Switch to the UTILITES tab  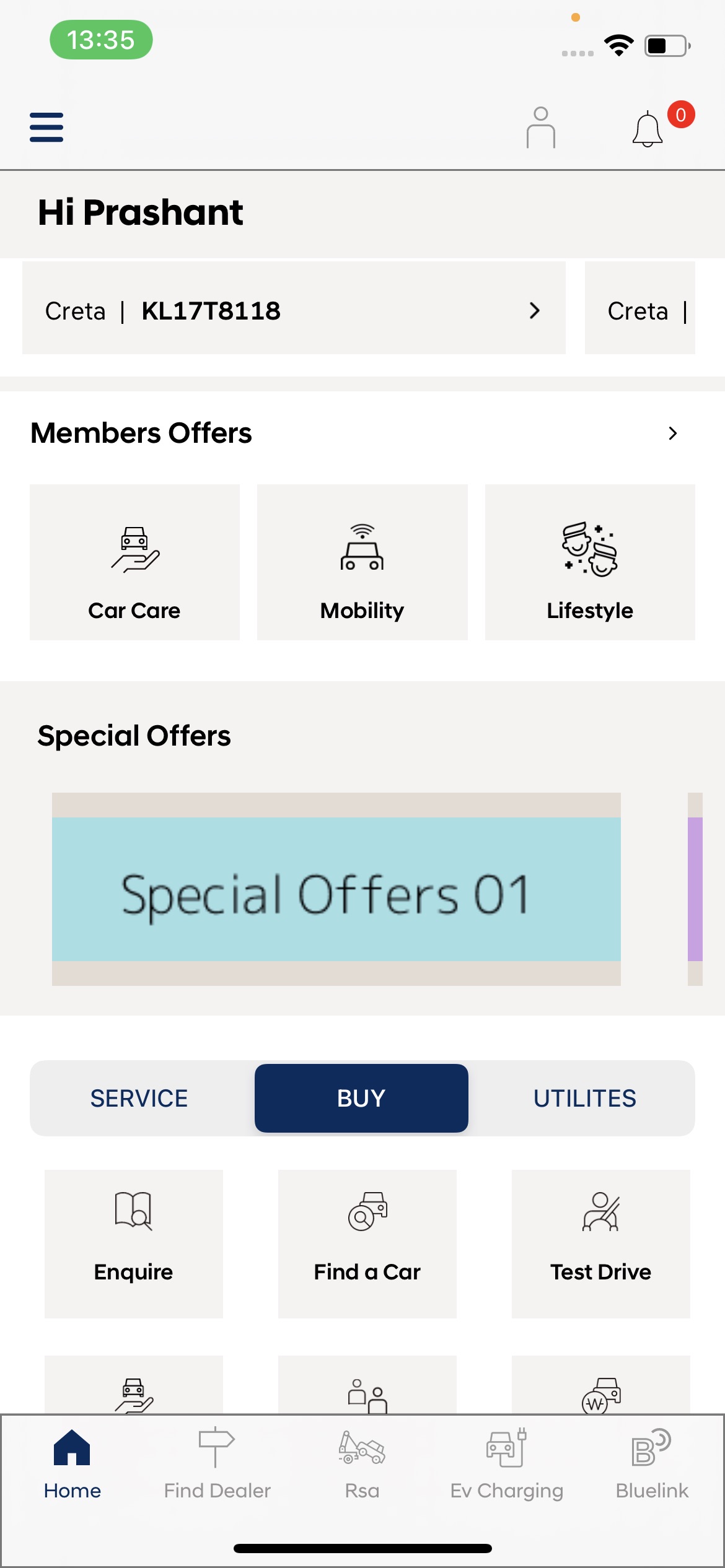[x=584, y=1099]
